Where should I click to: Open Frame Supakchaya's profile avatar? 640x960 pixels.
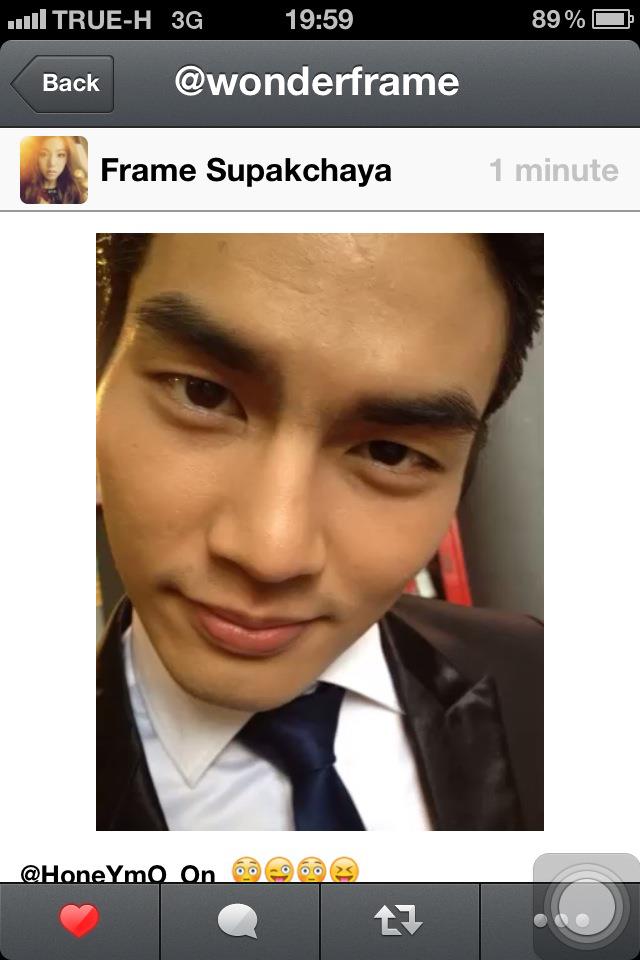coord(54,170)
